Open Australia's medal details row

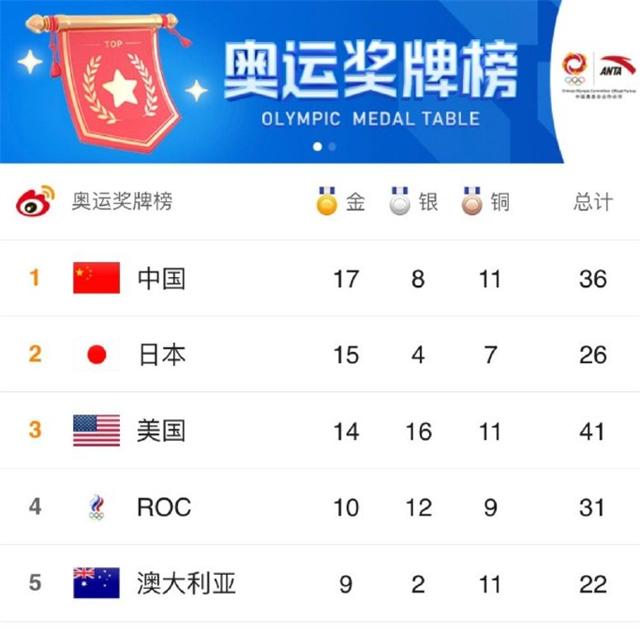pos(320,583)
